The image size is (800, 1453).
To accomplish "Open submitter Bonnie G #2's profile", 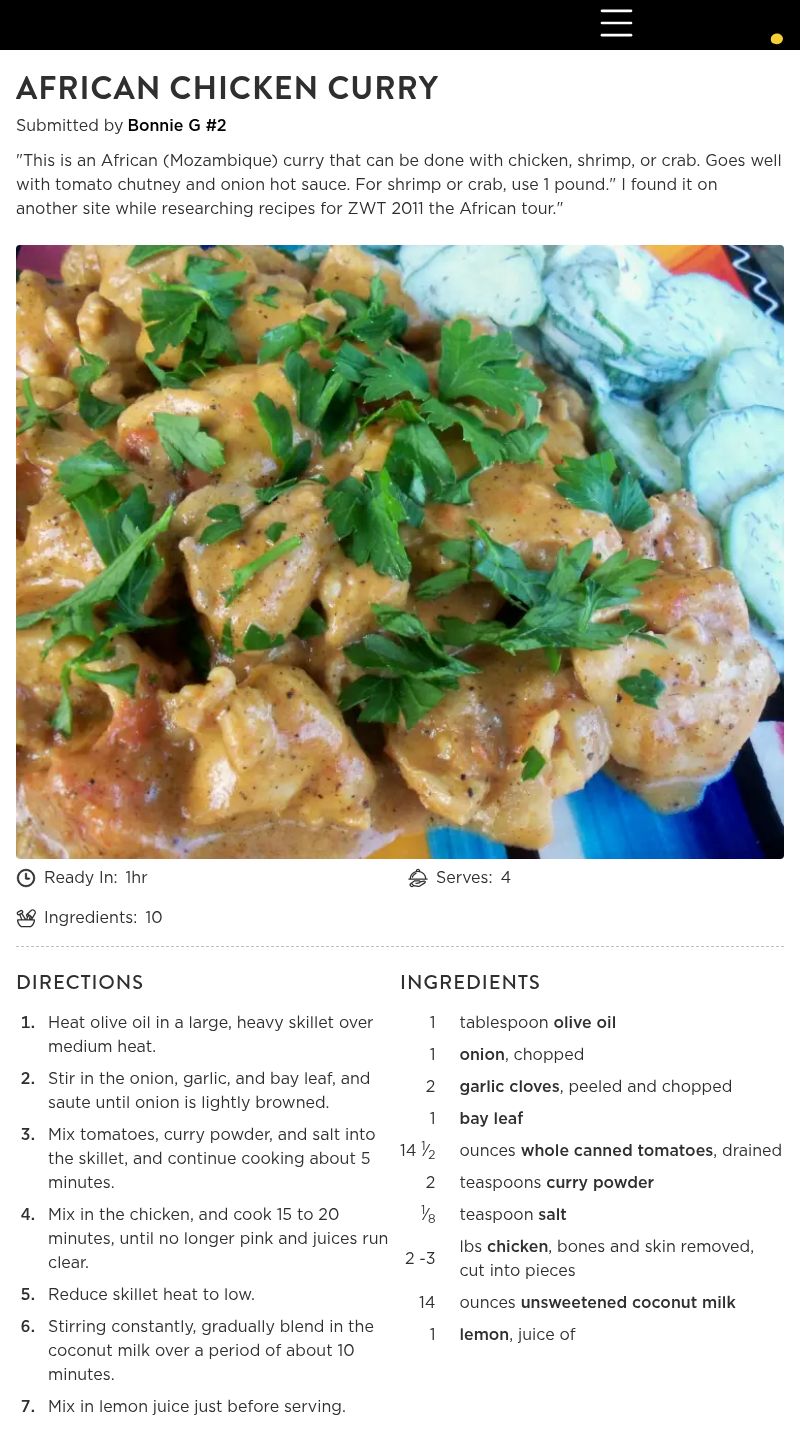I will point(177,126).
